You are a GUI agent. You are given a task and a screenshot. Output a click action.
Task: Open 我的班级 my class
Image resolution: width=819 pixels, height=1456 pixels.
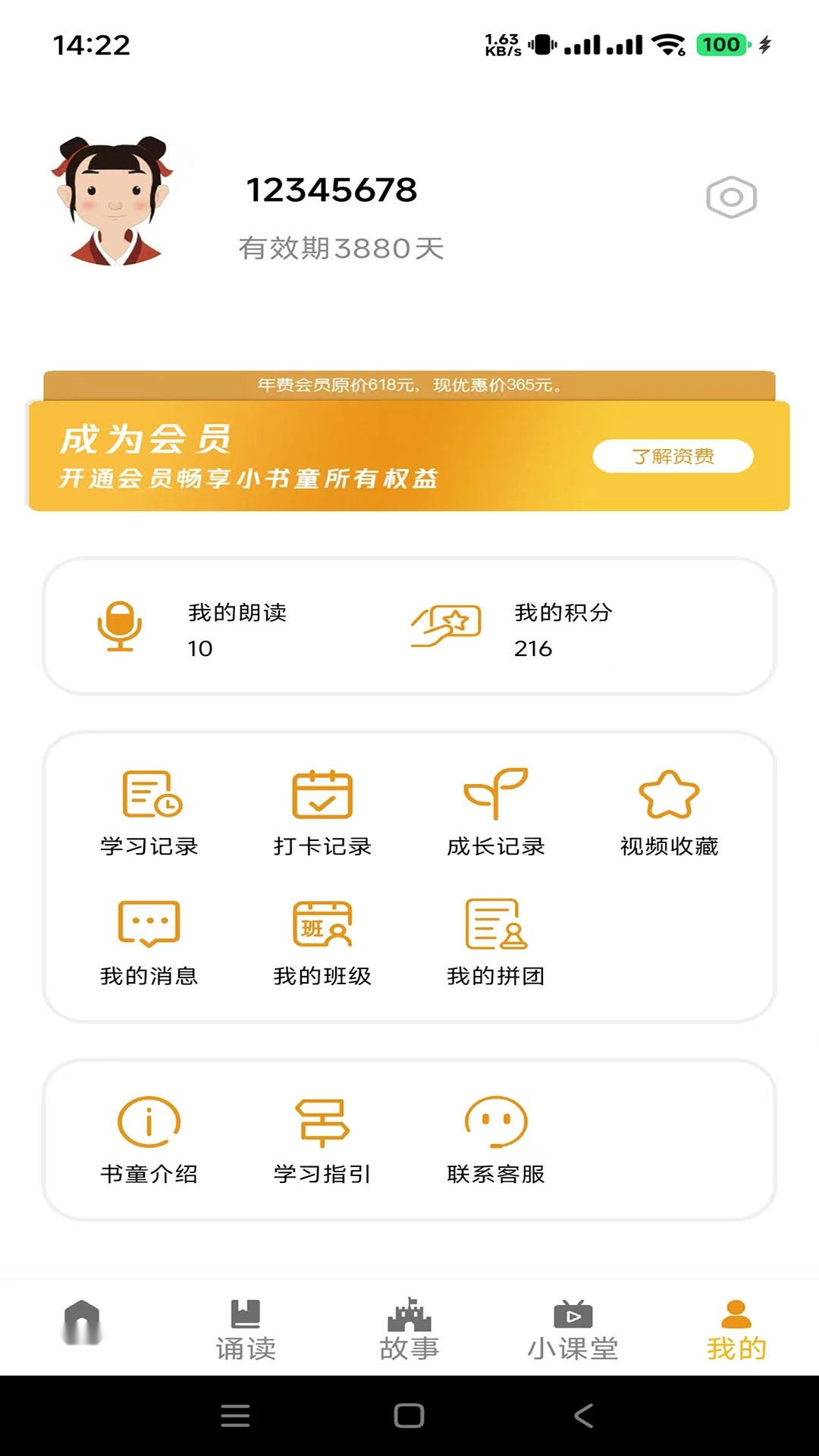point(322,943)
